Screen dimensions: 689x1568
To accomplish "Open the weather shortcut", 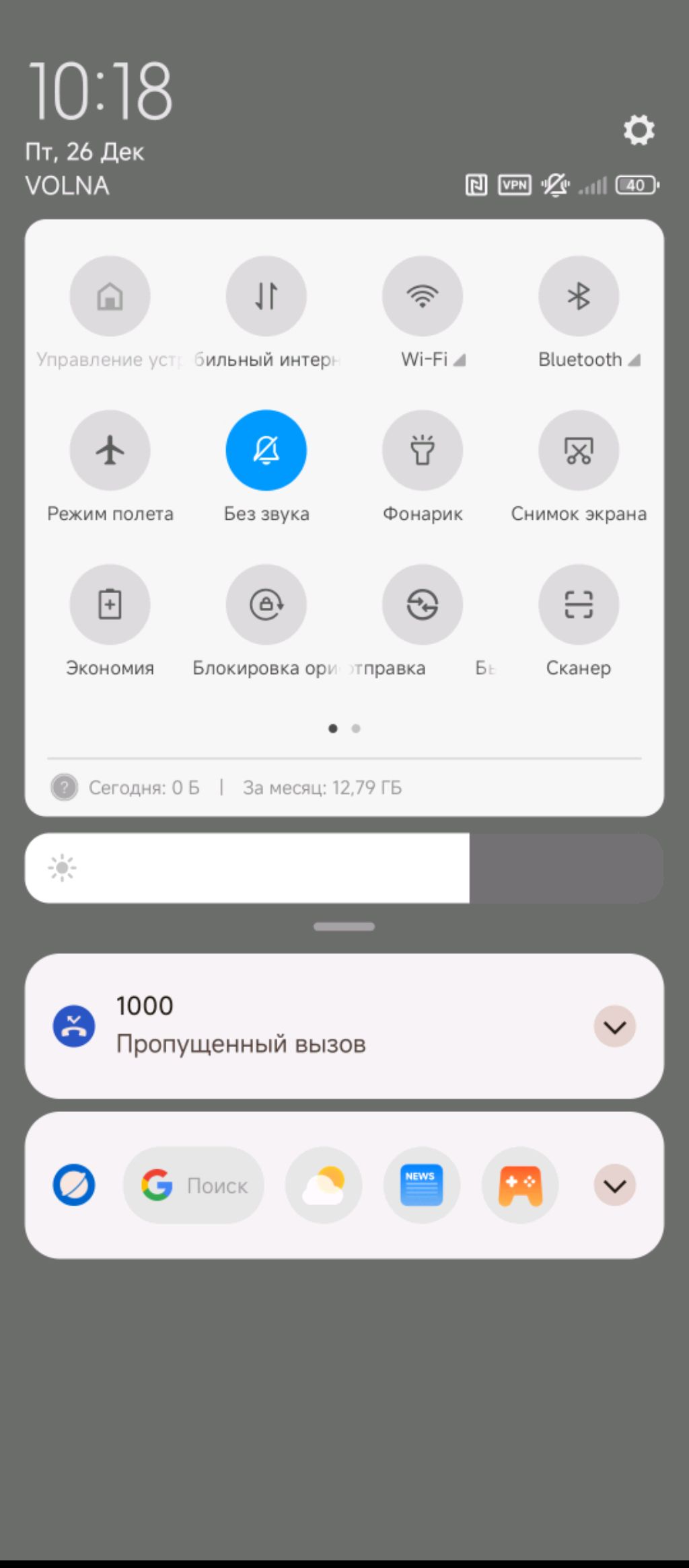I will click(324, 1185).
